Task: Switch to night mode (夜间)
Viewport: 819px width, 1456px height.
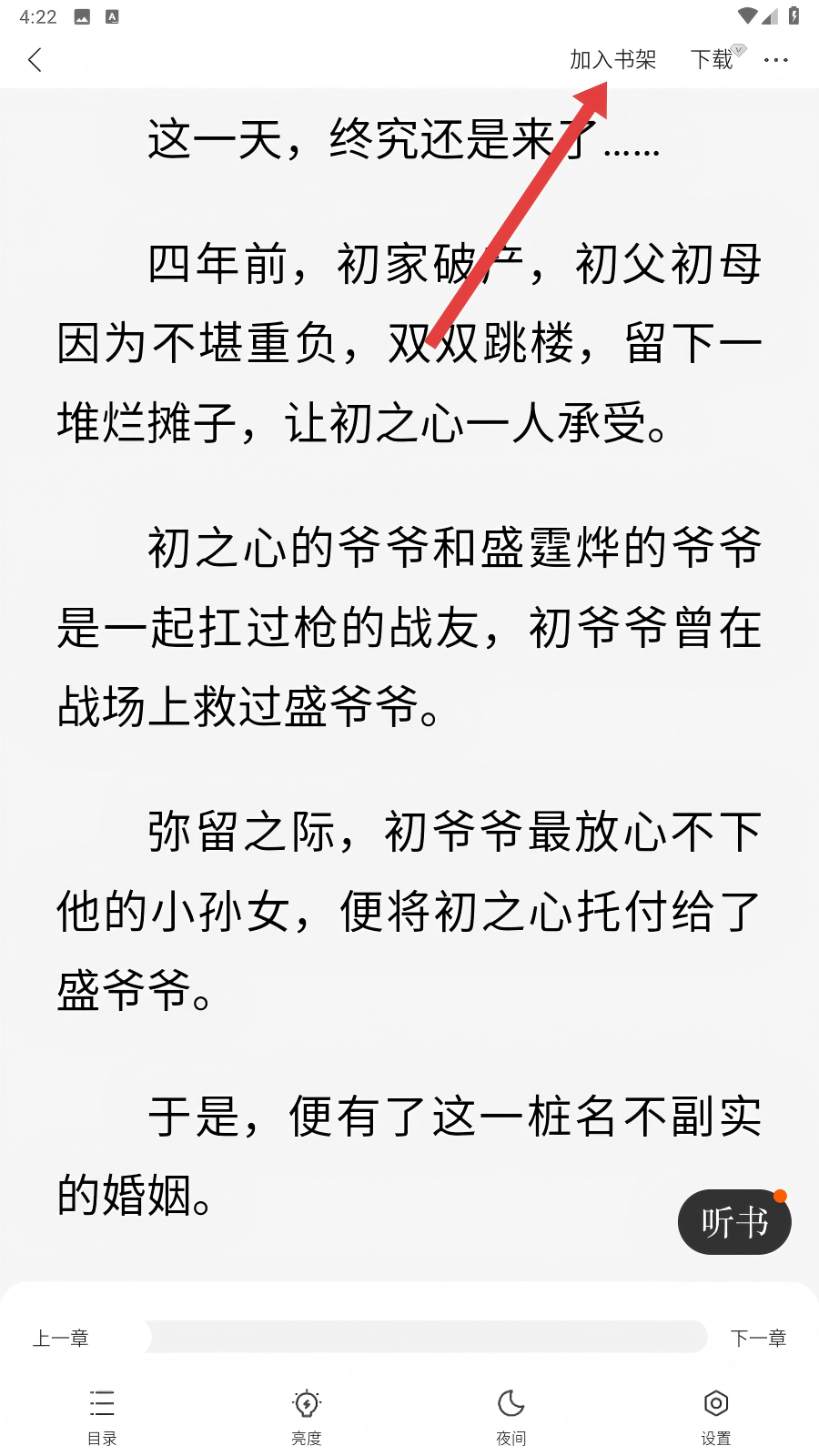Action: click(511, 1416)
